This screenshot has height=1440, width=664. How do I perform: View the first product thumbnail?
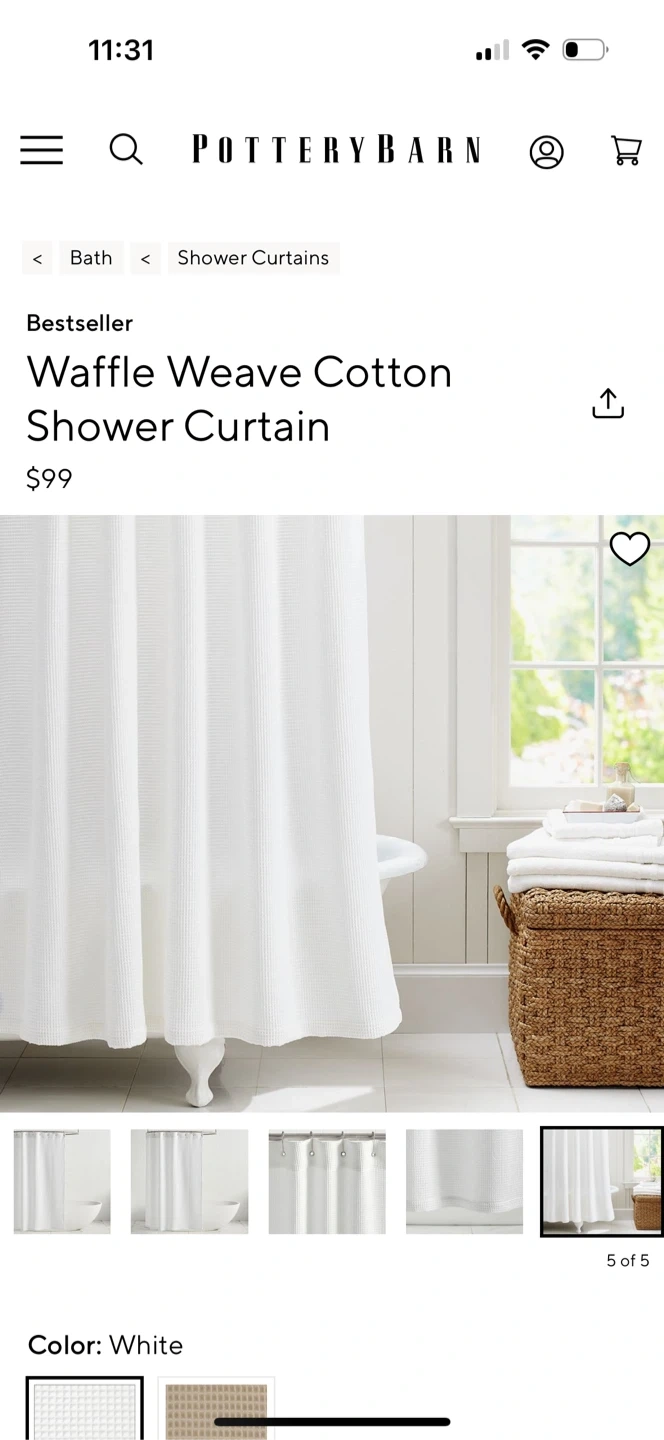pos(62,1181)
